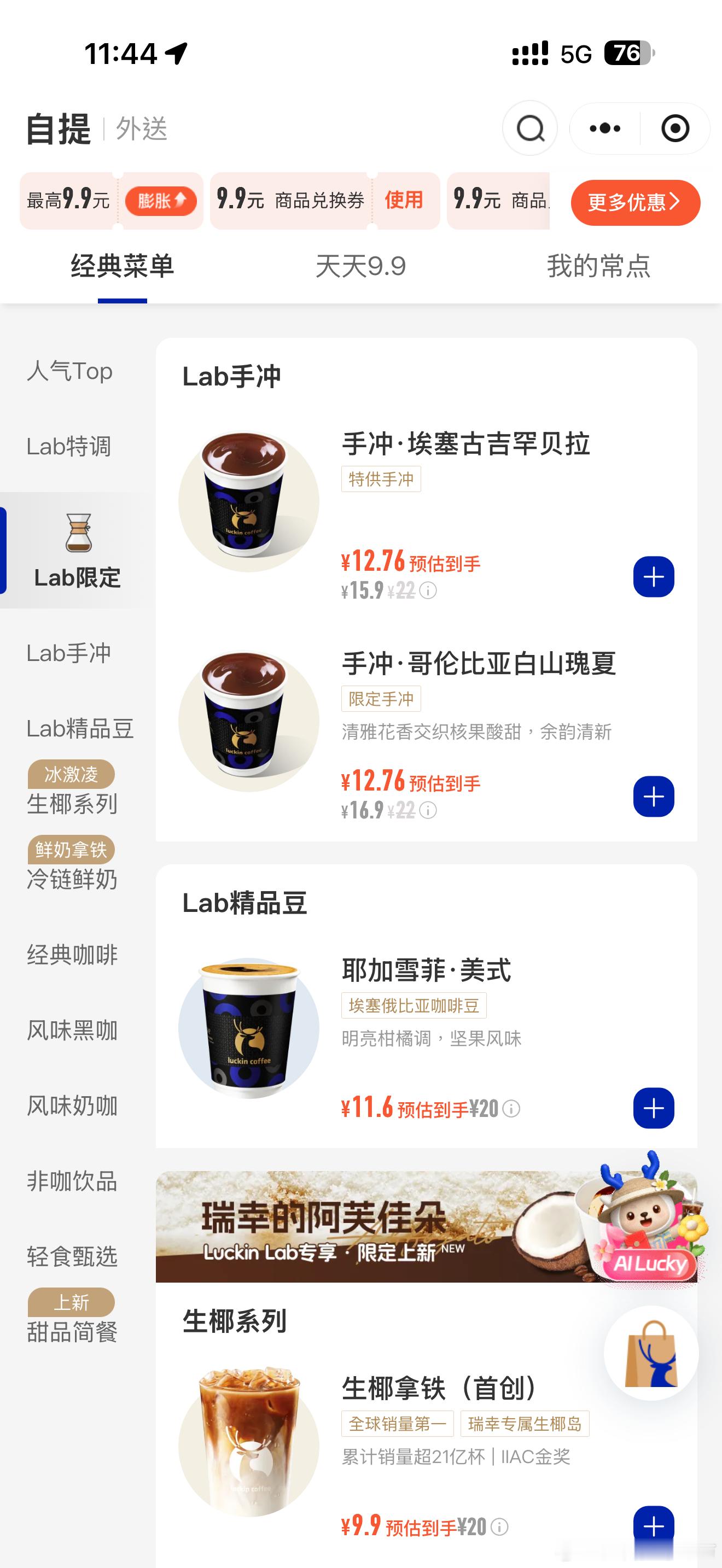
Task: Add 手冲·埃塞古吉罕贝拉 to cart
Action: click(x=653, y=576)
